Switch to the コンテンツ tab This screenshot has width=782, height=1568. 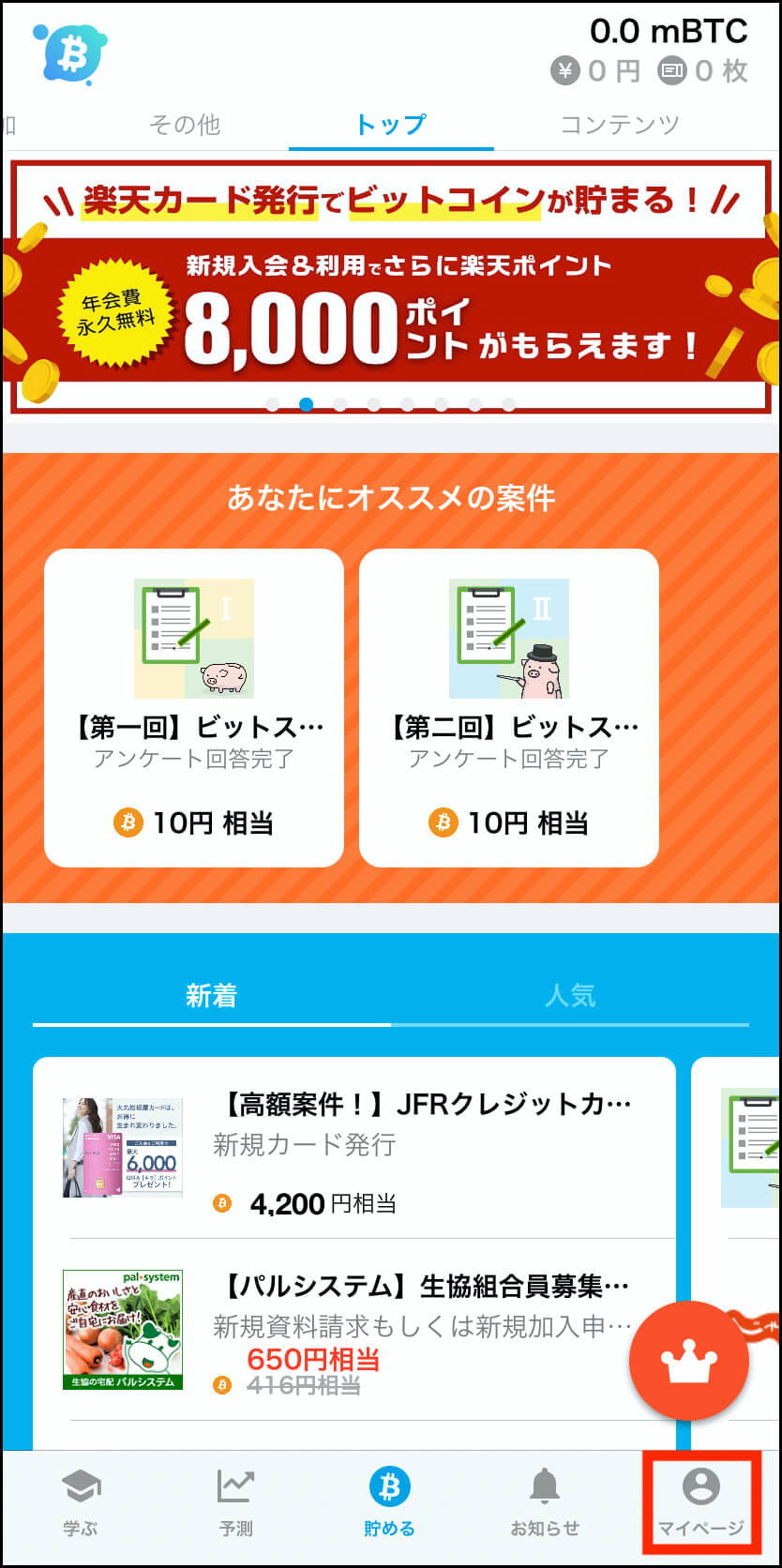[619, 124]
